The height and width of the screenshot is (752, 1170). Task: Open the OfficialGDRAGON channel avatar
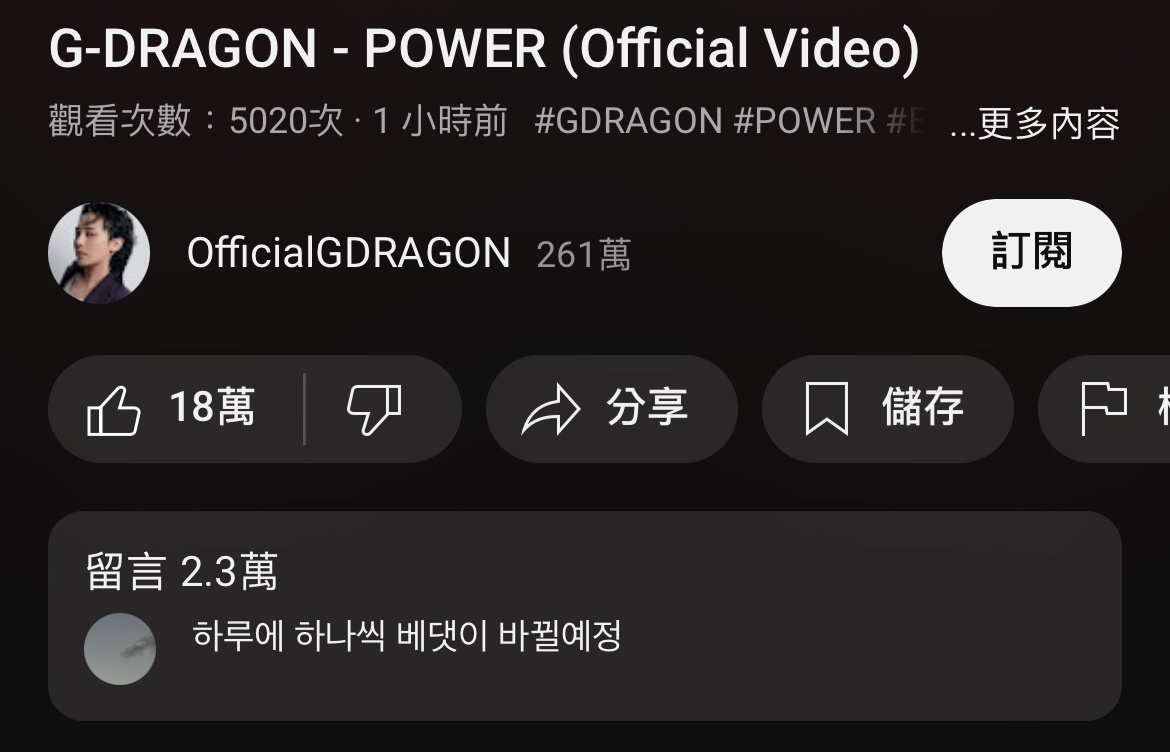pos(99,253)
